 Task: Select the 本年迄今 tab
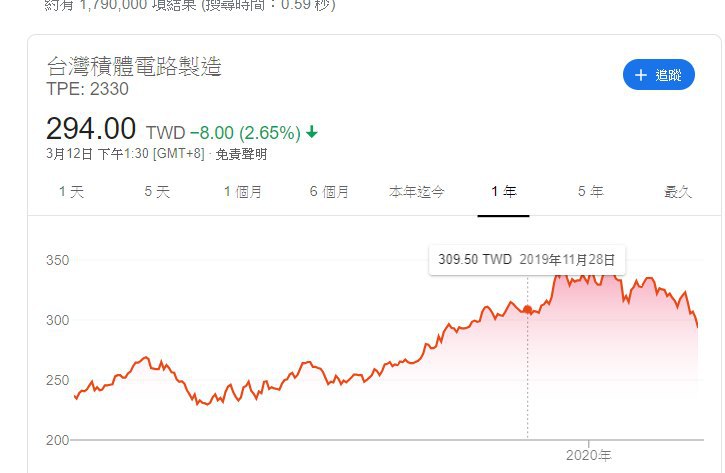[417, 192]
